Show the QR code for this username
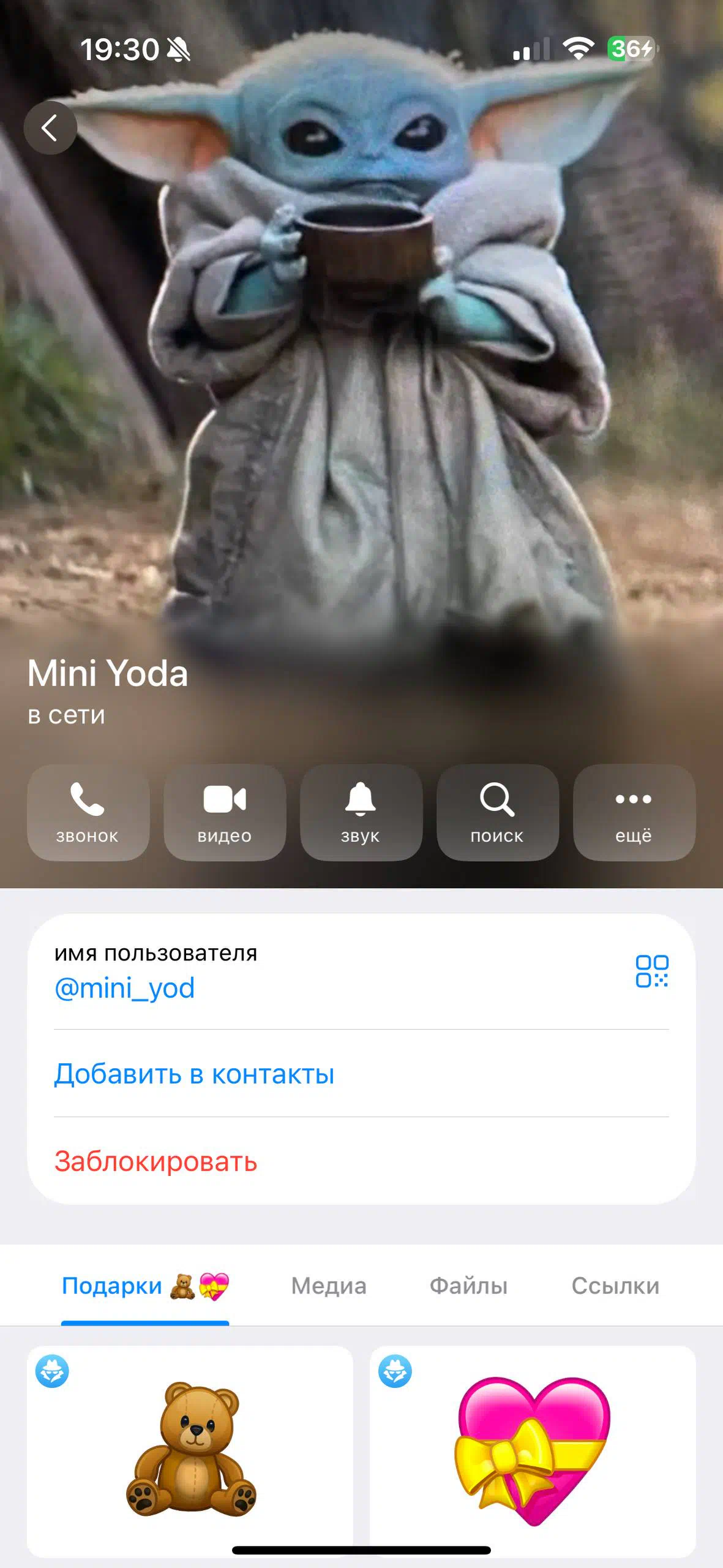The width and height of the screenshot is (723, 1568). pyautogui.click(x=651, y=971)
